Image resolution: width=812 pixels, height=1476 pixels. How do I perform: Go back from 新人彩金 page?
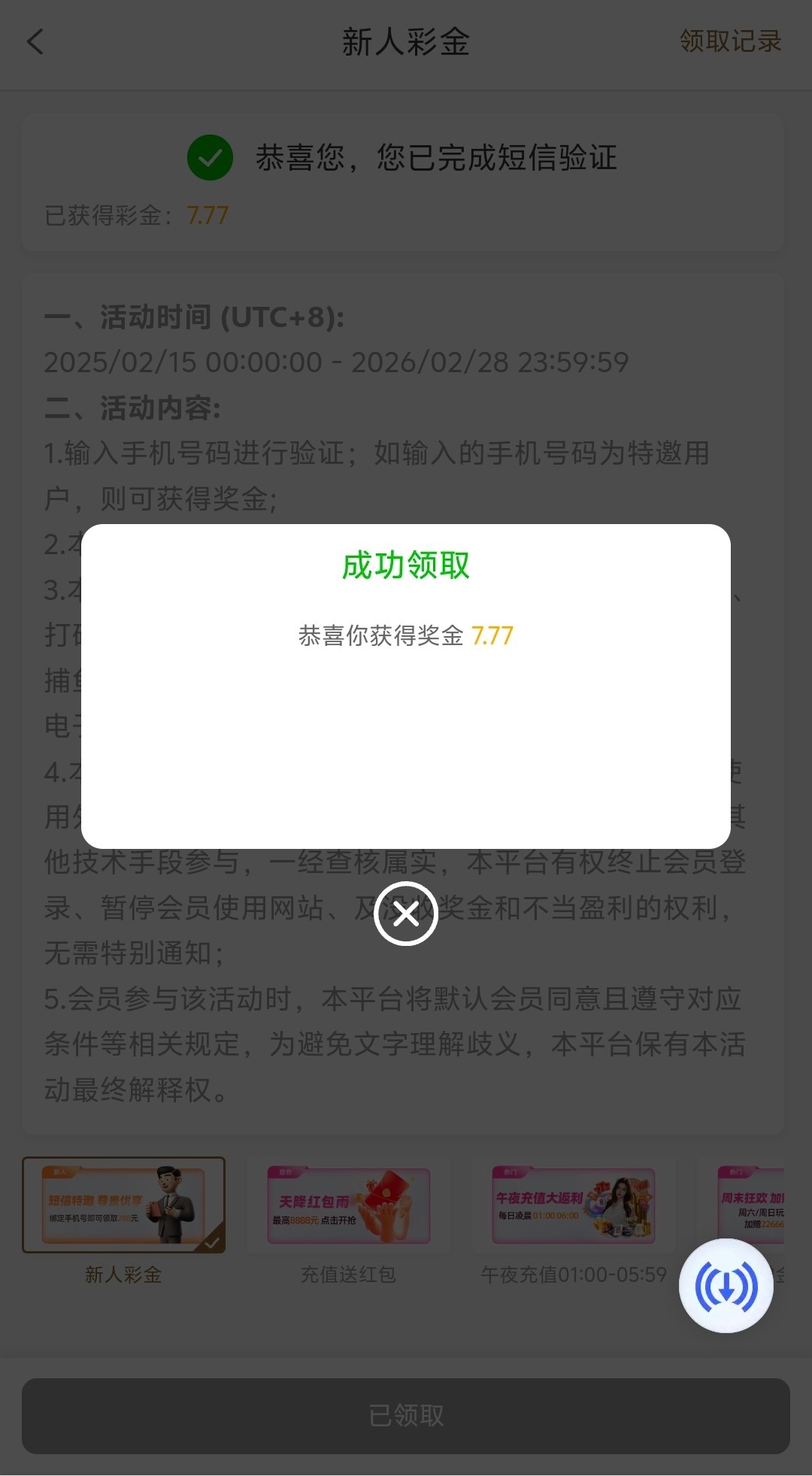click(35, 42)
